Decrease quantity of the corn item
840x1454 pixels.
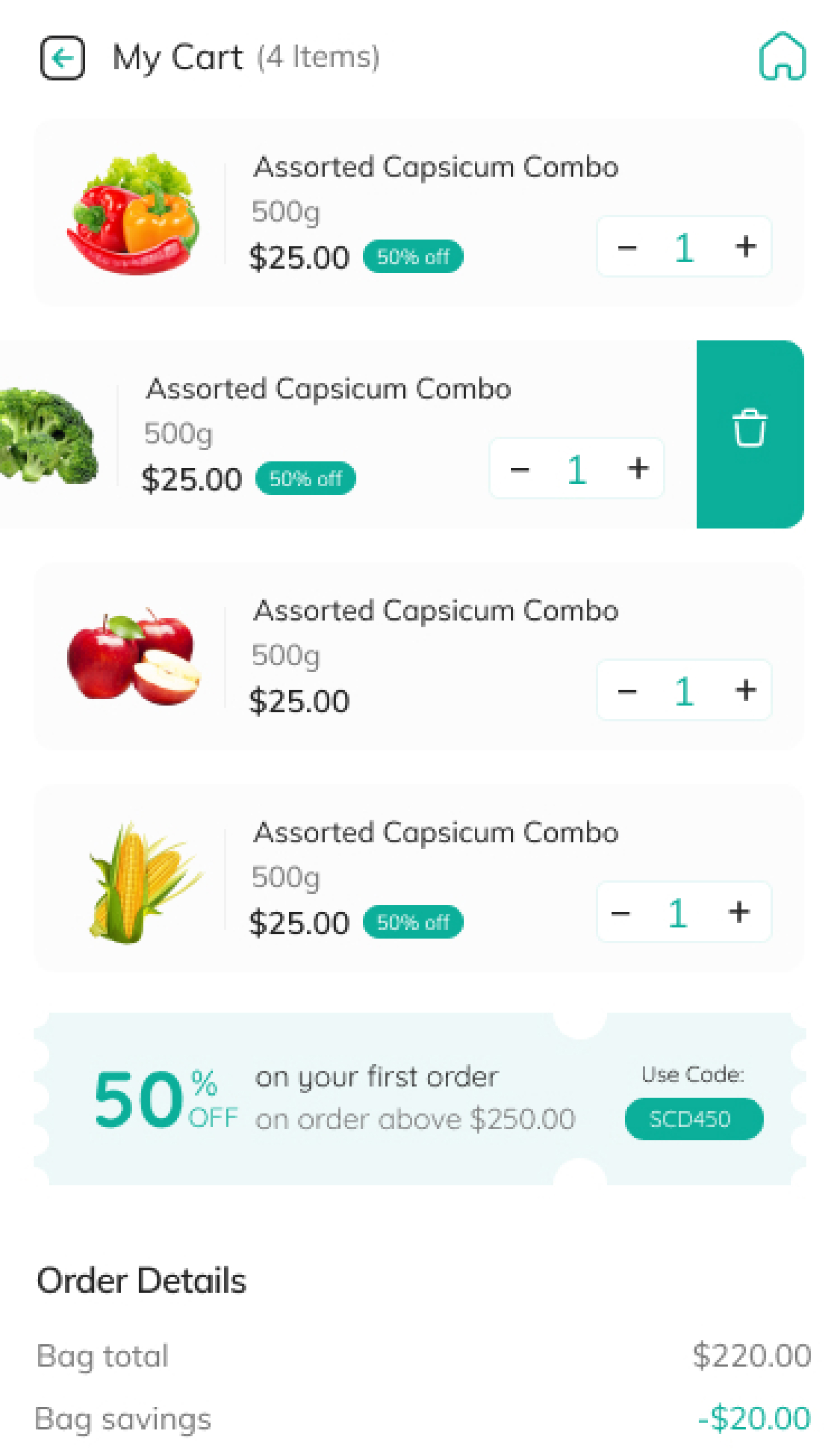point(620,913)
